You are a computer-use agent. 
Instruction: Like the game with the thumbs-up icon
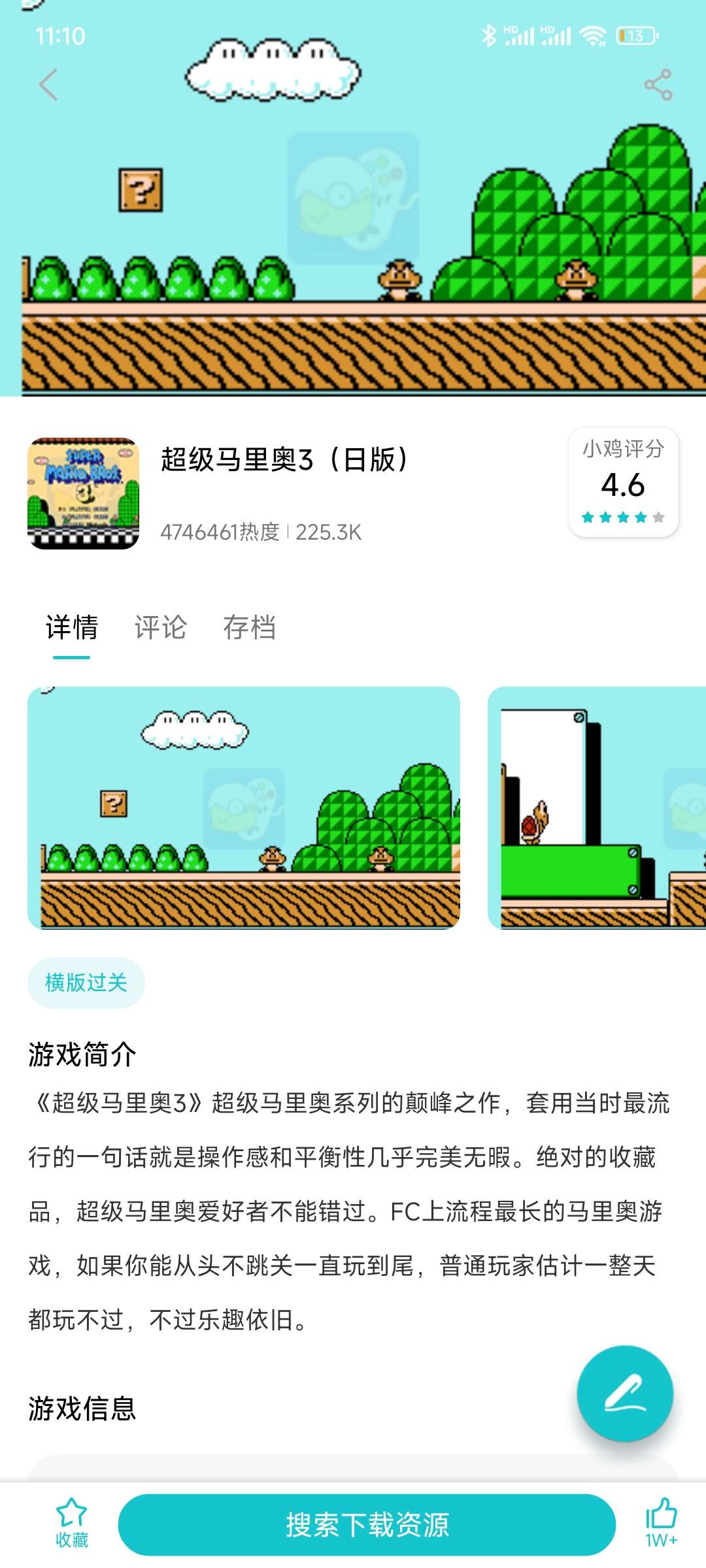(x=661, y=1523)
